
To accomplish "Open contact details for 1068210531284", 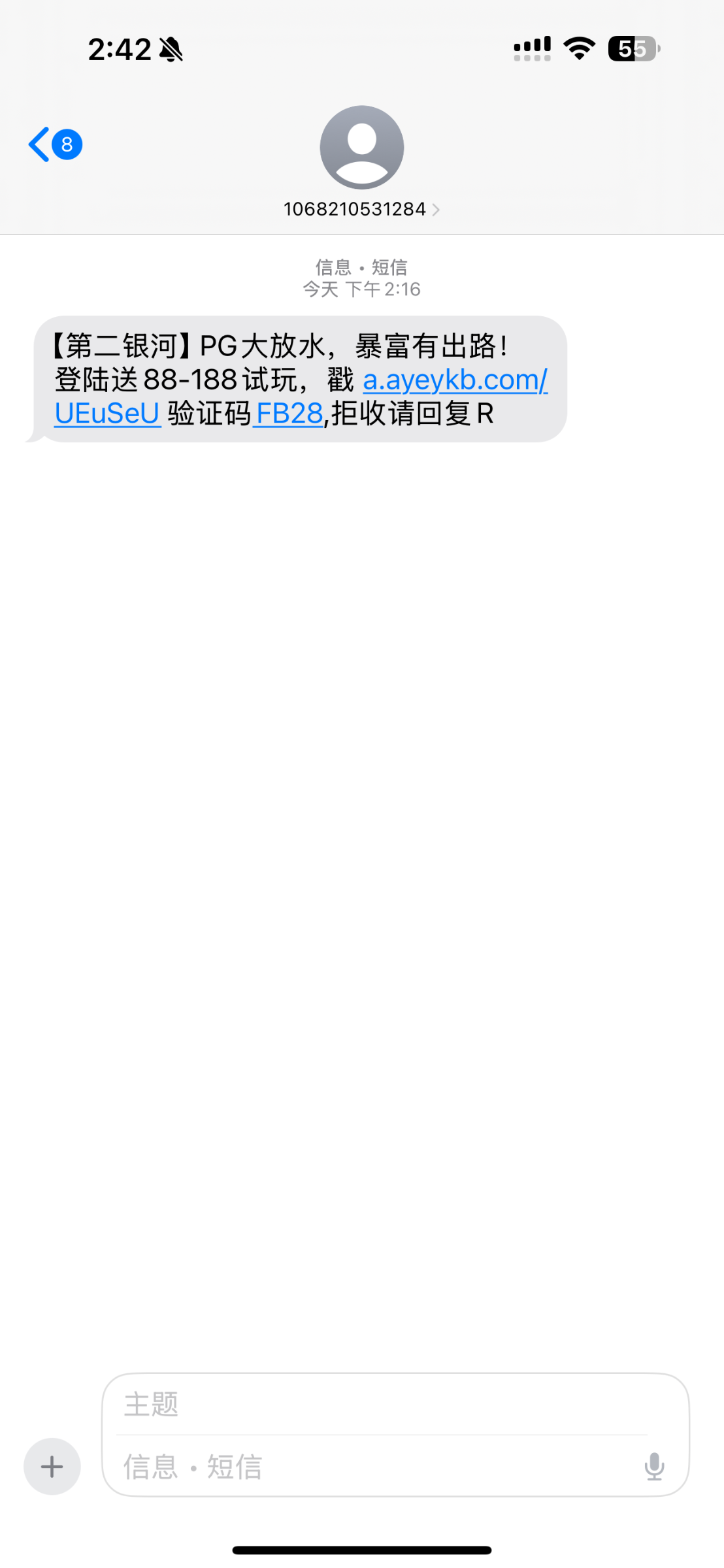I will point(361,209).
